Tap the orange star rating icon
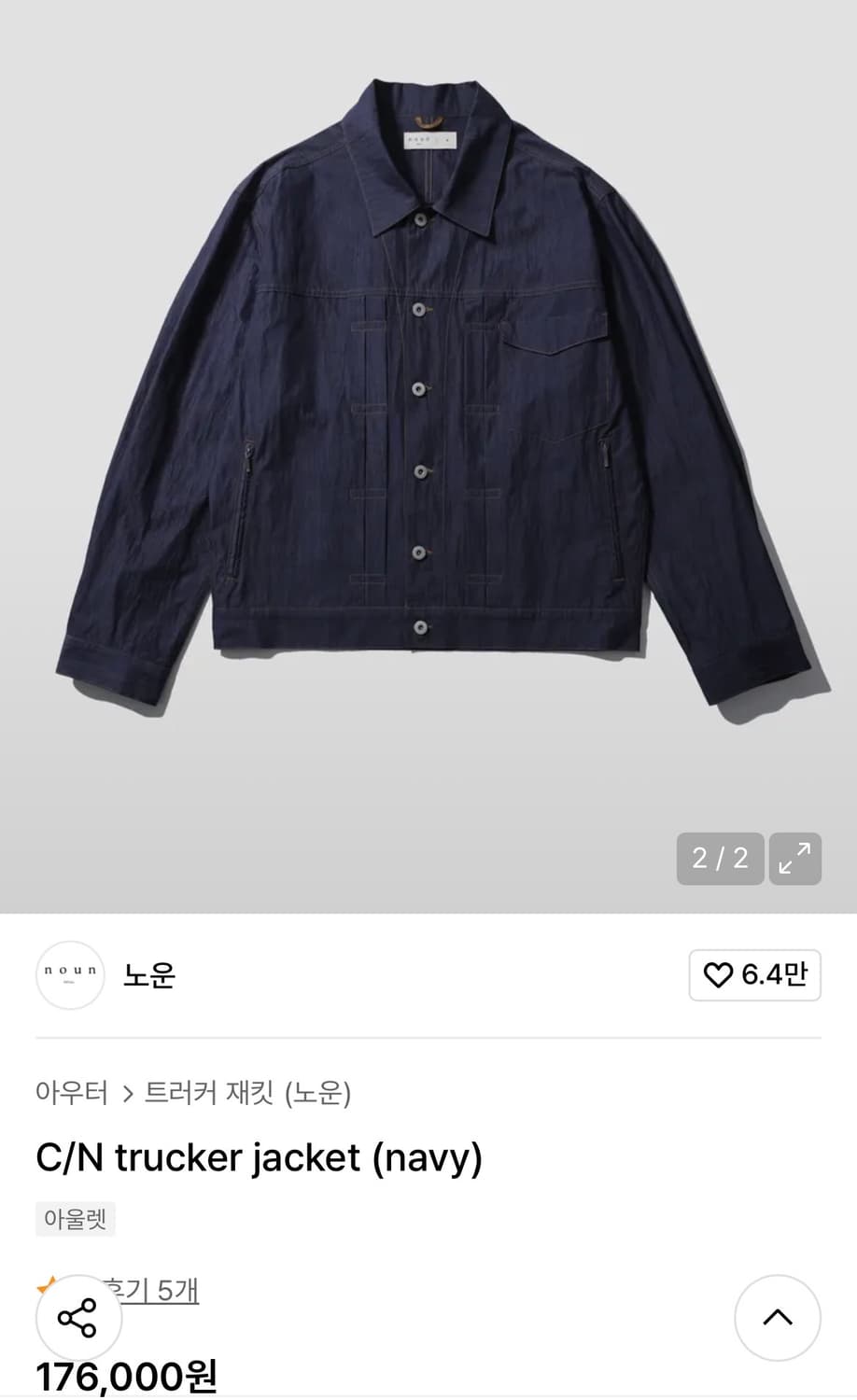Viewport: 857px width, 1400px height. point(46,1286)
